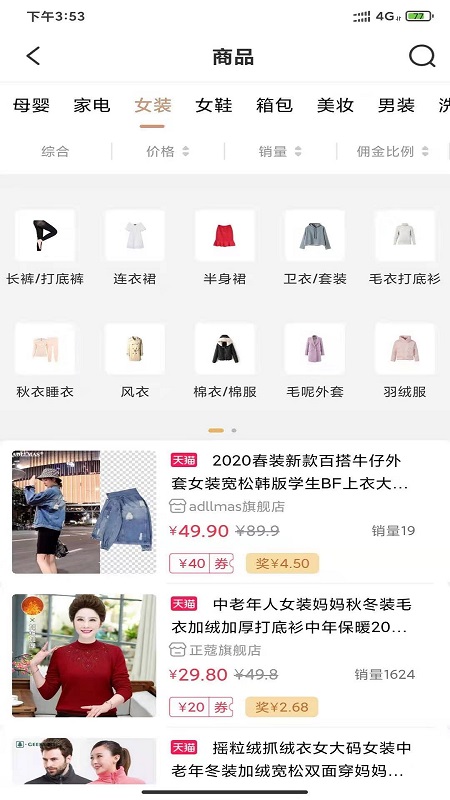Open the 毛呢外套 subcategory
Screen dimensions: 450x800
(315, 361)
